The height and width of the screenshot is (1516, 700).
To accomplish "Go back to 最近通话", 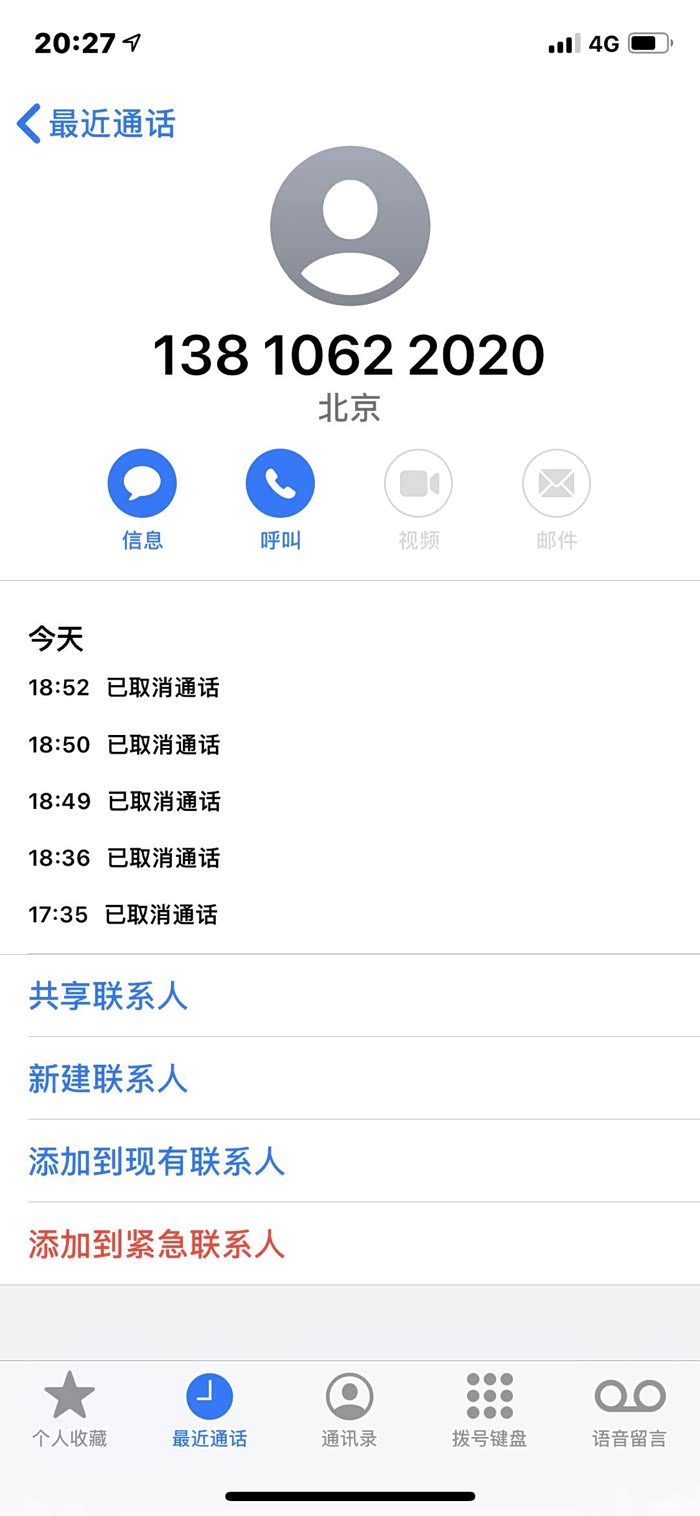I will click(96, 124).
